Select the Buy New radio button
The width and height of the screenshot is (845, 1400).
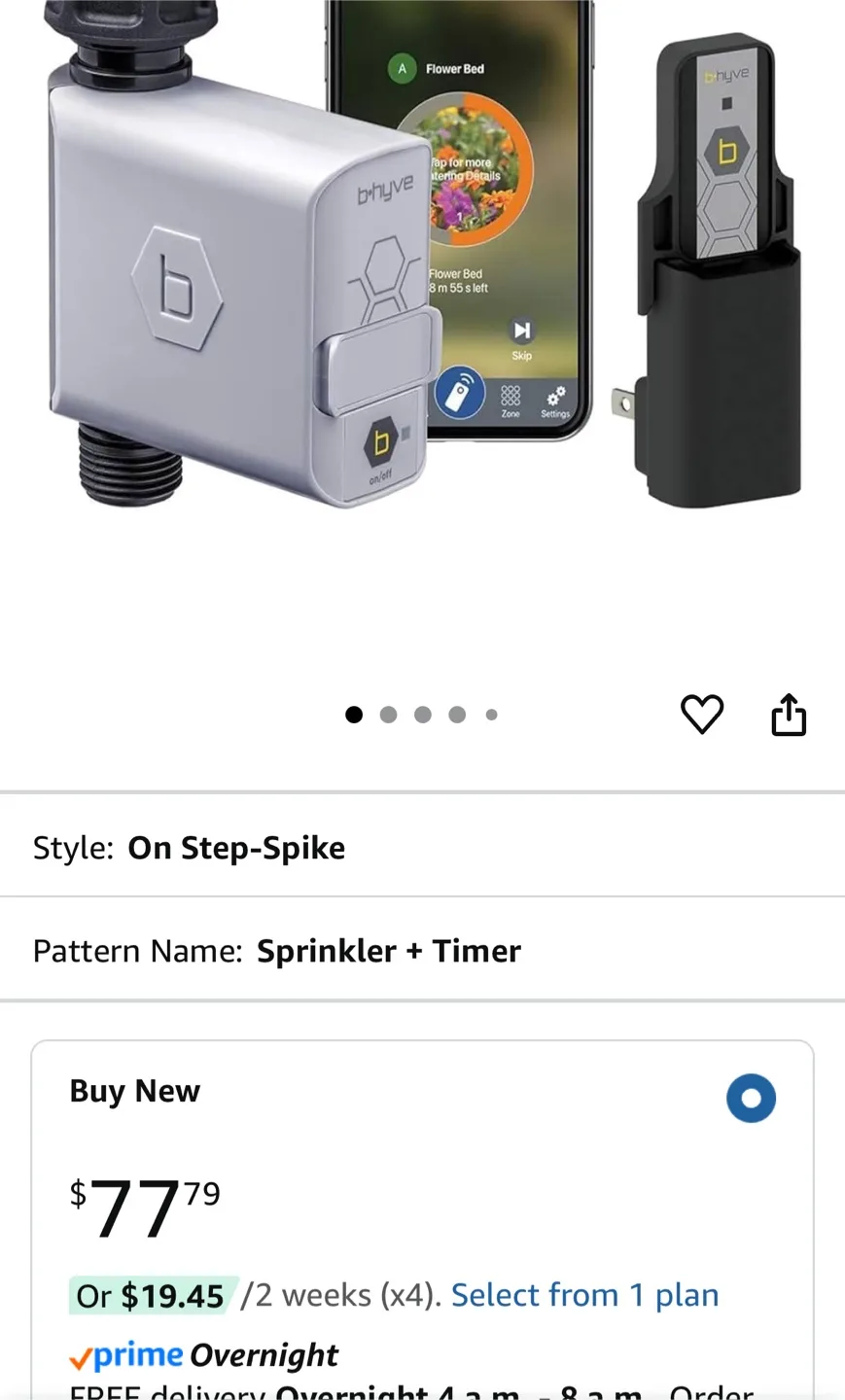pos(751,1098)
